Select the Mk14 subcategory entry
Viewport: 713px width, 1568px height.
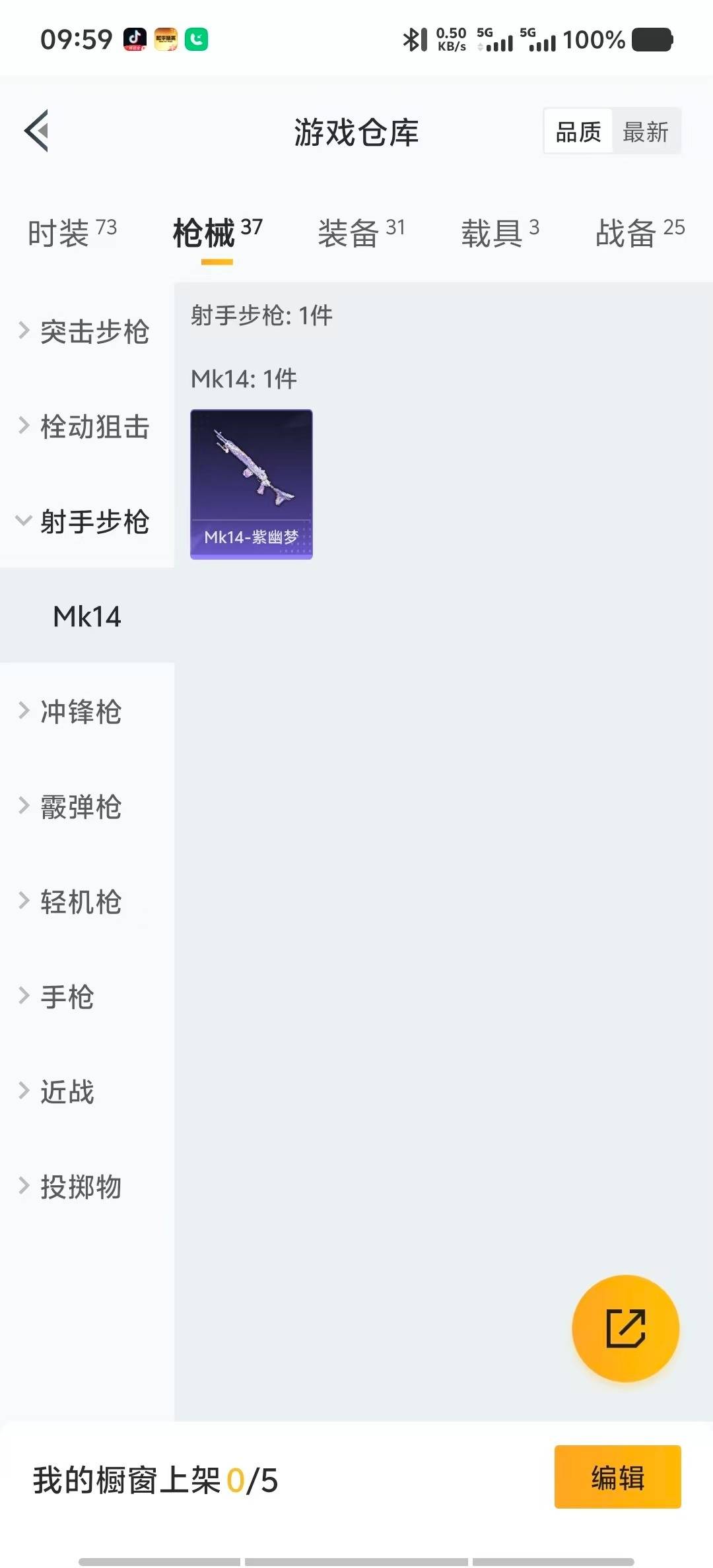point(86,617)
